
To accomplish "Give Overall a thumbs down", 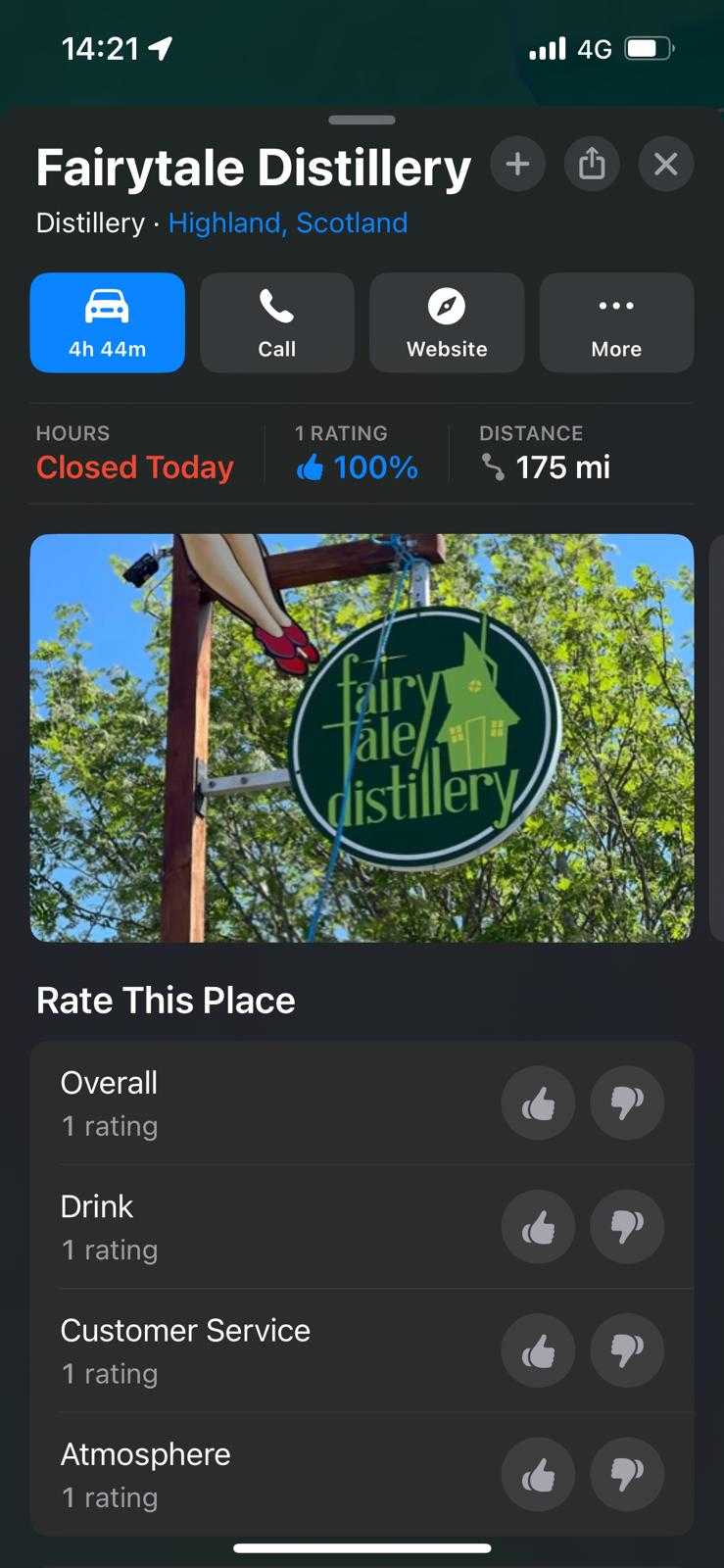I will pyautogui.click(x=627, y=1103).
